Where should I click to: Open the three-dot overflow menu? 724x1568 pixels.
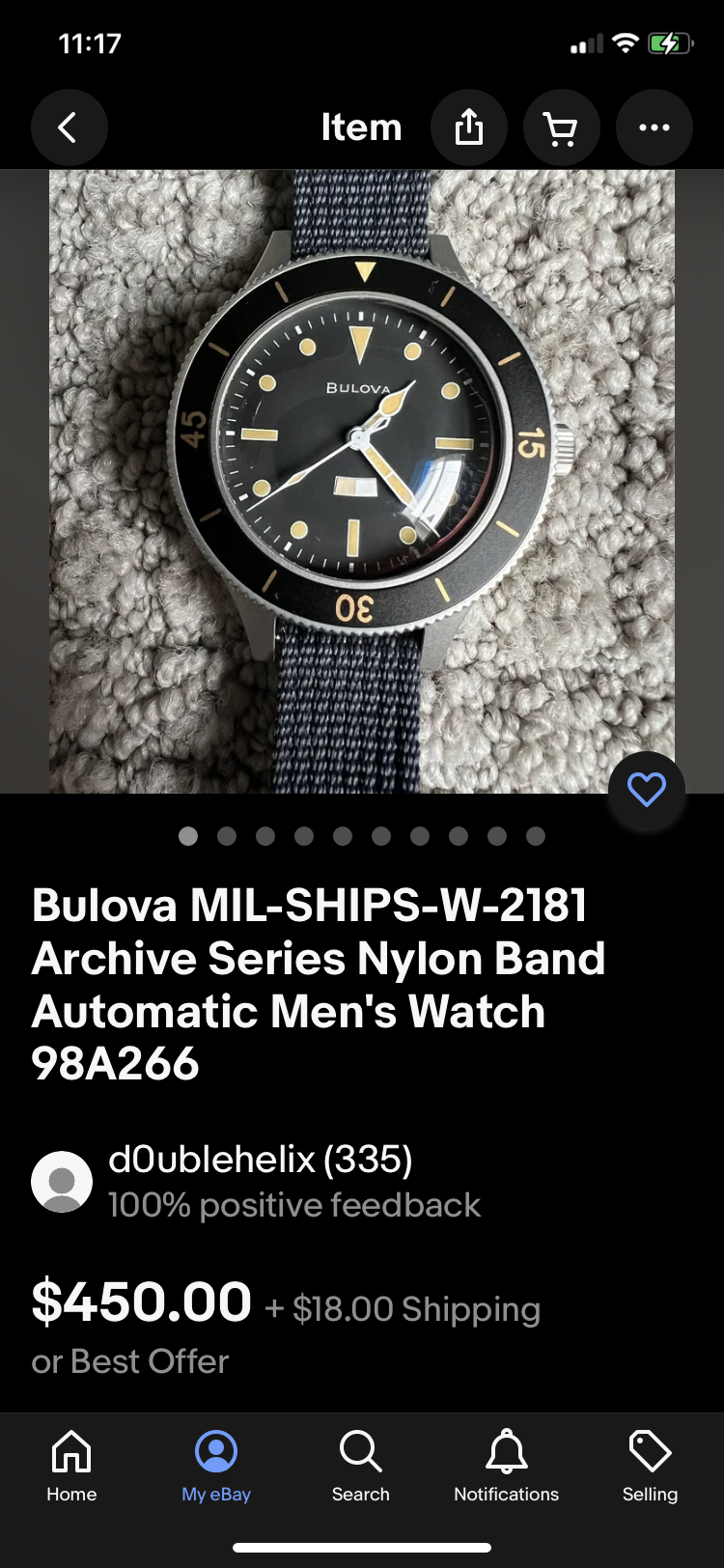[x=654, y=127]
